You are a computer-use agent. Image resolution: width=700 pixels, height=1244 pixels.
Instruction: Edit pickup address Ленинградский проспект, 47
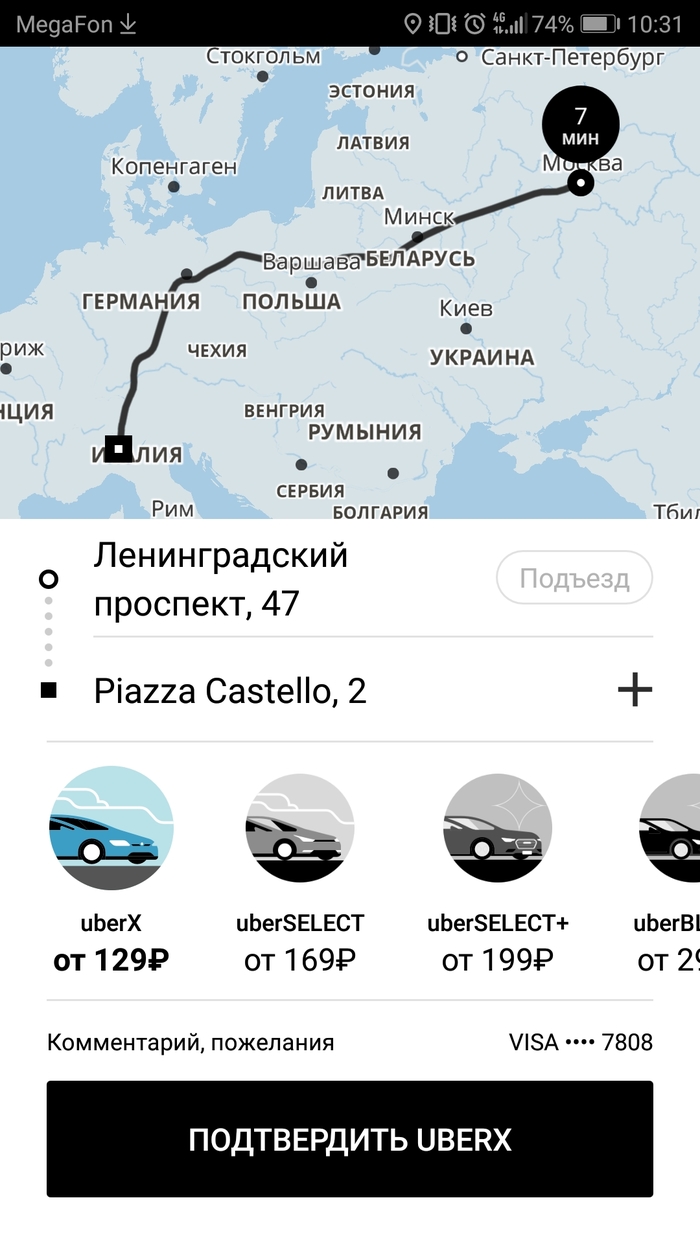pos(222,580)
